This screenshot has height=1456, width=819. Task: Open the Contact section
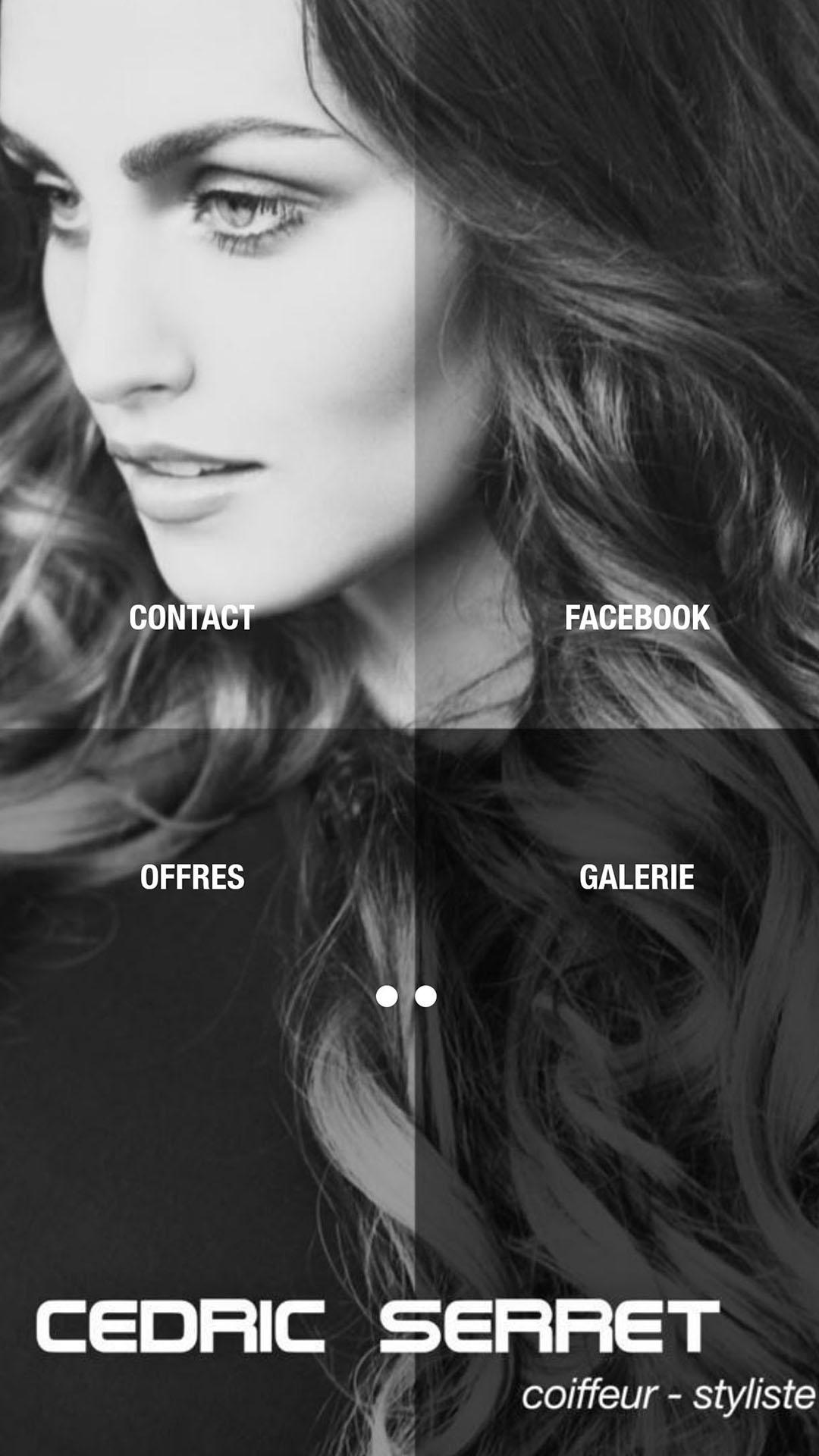[192, 617]
